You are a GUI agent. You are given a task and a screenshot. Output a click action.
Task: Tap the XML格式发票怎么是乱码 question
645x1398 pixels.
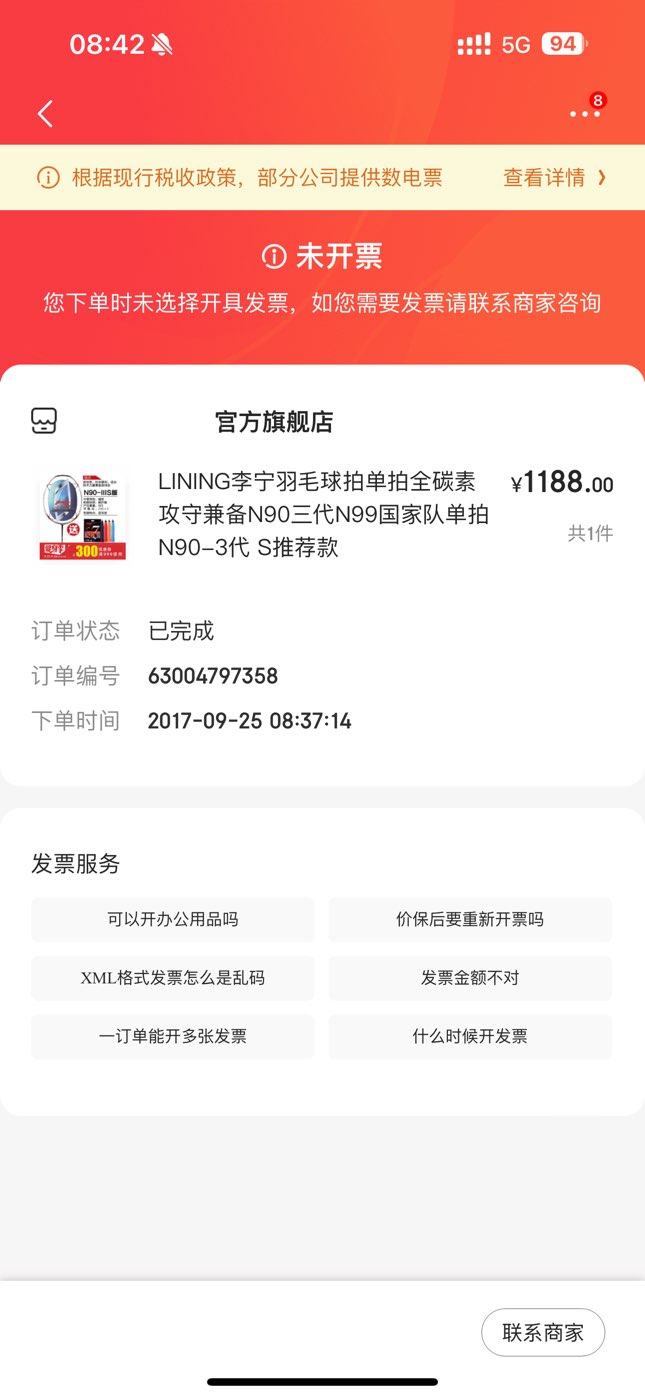(x=173, y=978)
